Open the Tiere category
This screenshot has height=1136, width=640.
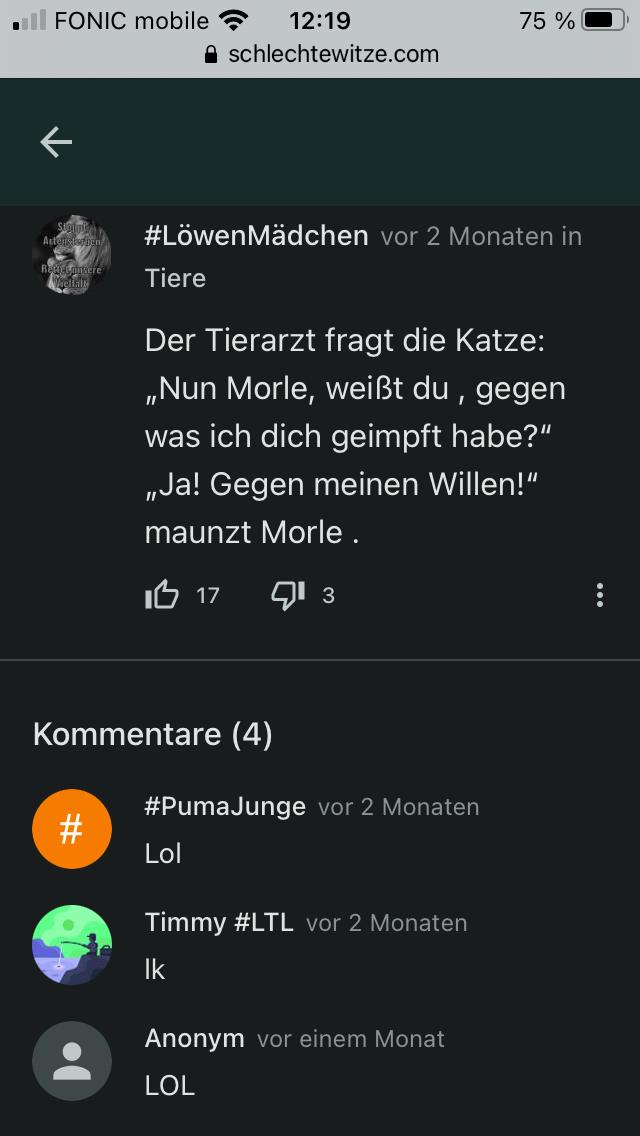[175, 278]
